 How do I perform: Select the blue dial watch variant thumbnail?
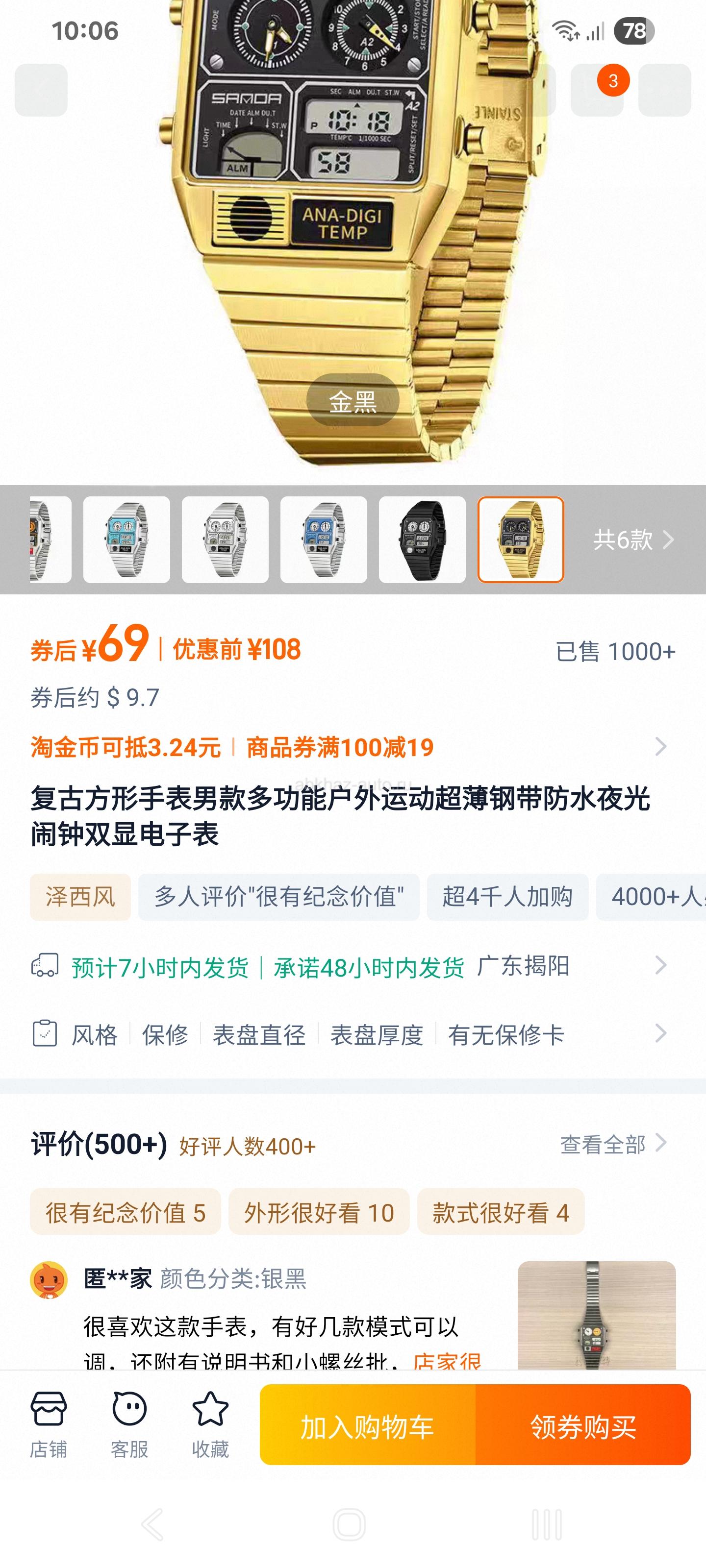pyautogui.click(x=324, y=539)
